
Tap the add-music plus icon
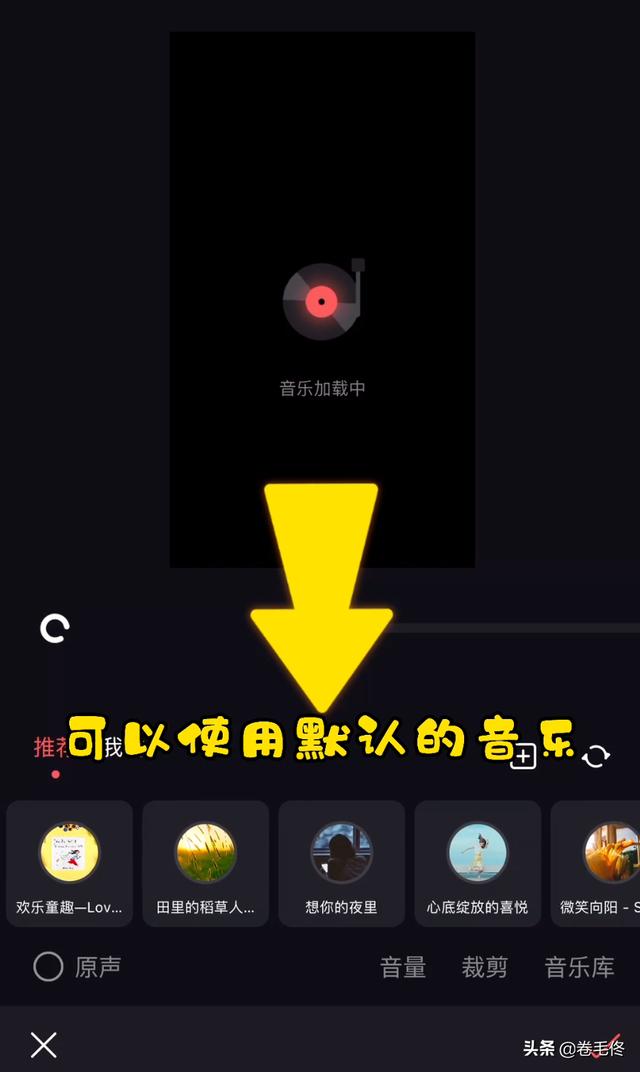pyautogui.click(x=523, y=756)
